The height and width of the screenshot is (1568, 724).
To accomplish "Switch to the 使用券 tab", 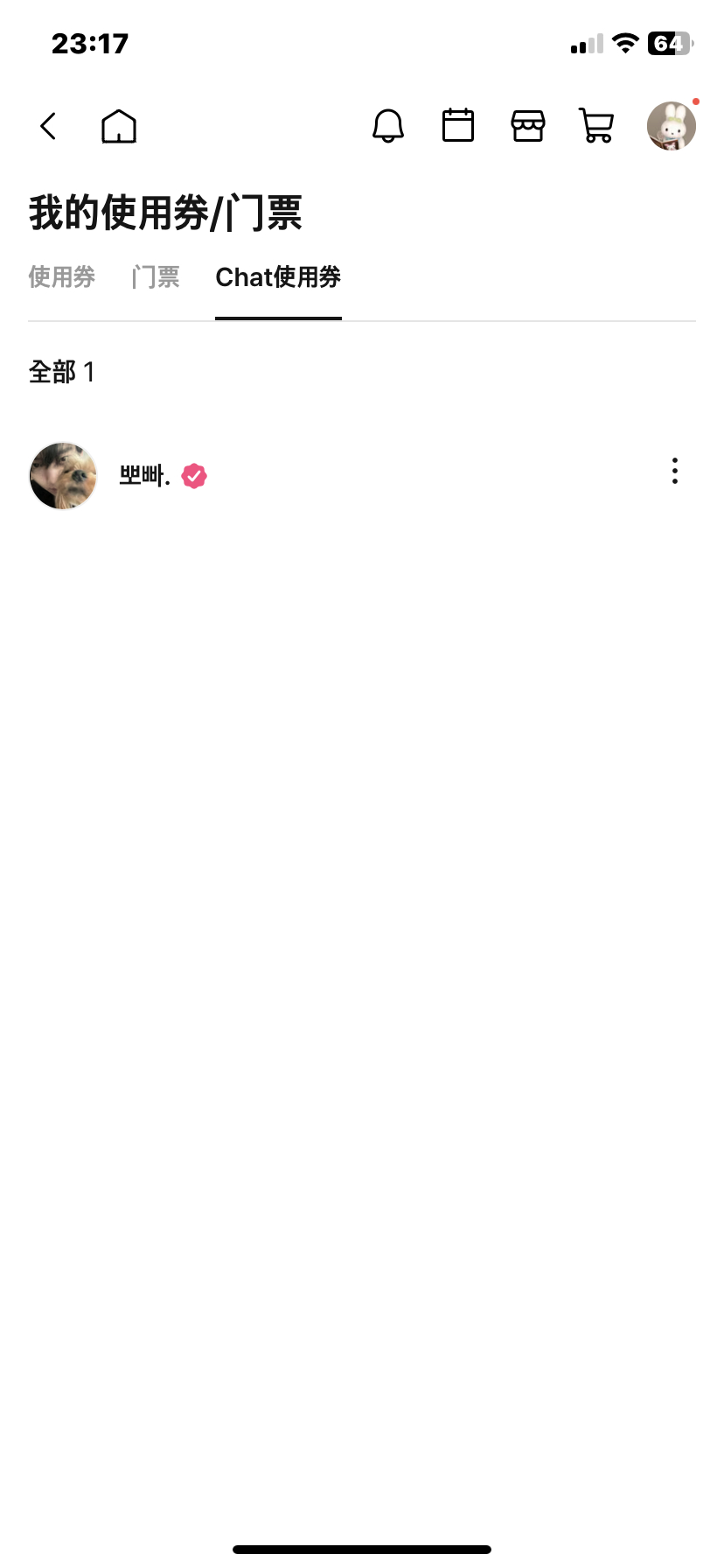I will click(x=61, y=277).
